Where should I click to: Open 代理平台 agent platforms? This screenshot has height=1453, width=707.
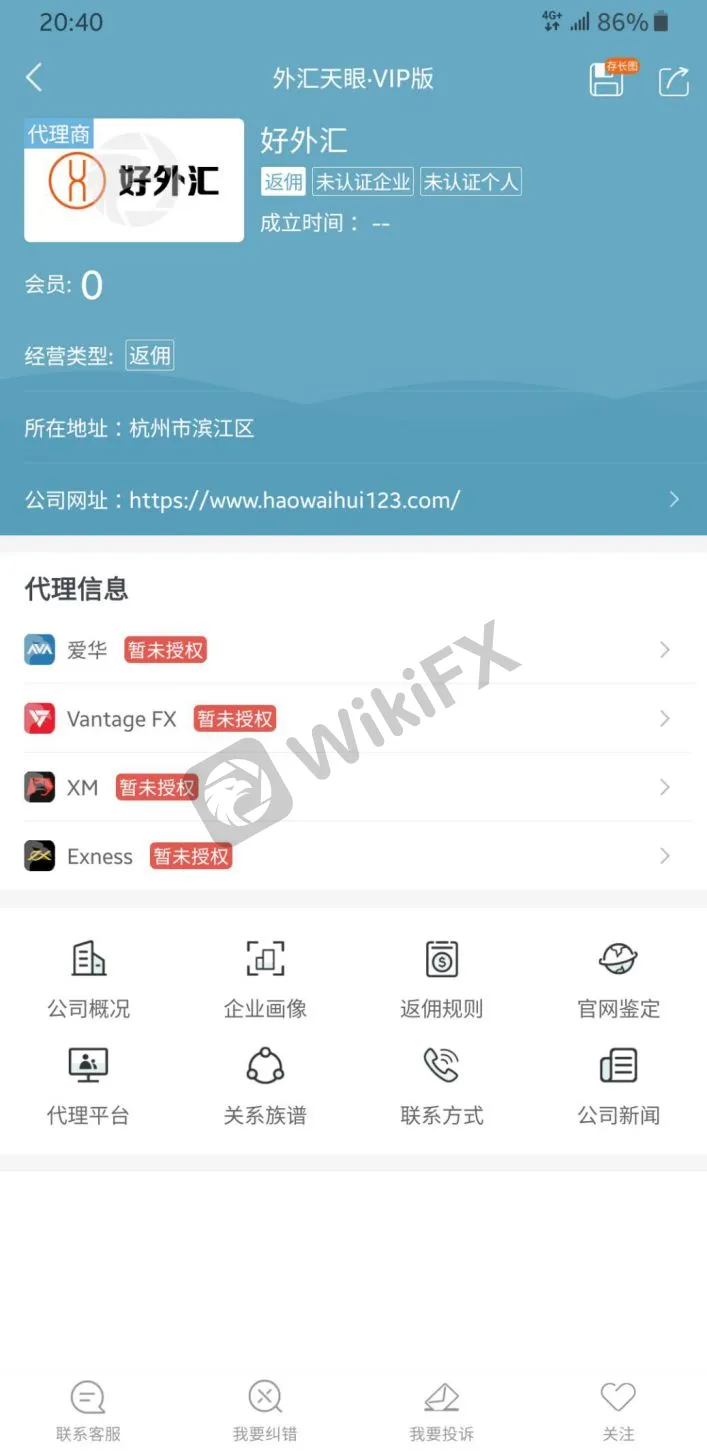89,1085
